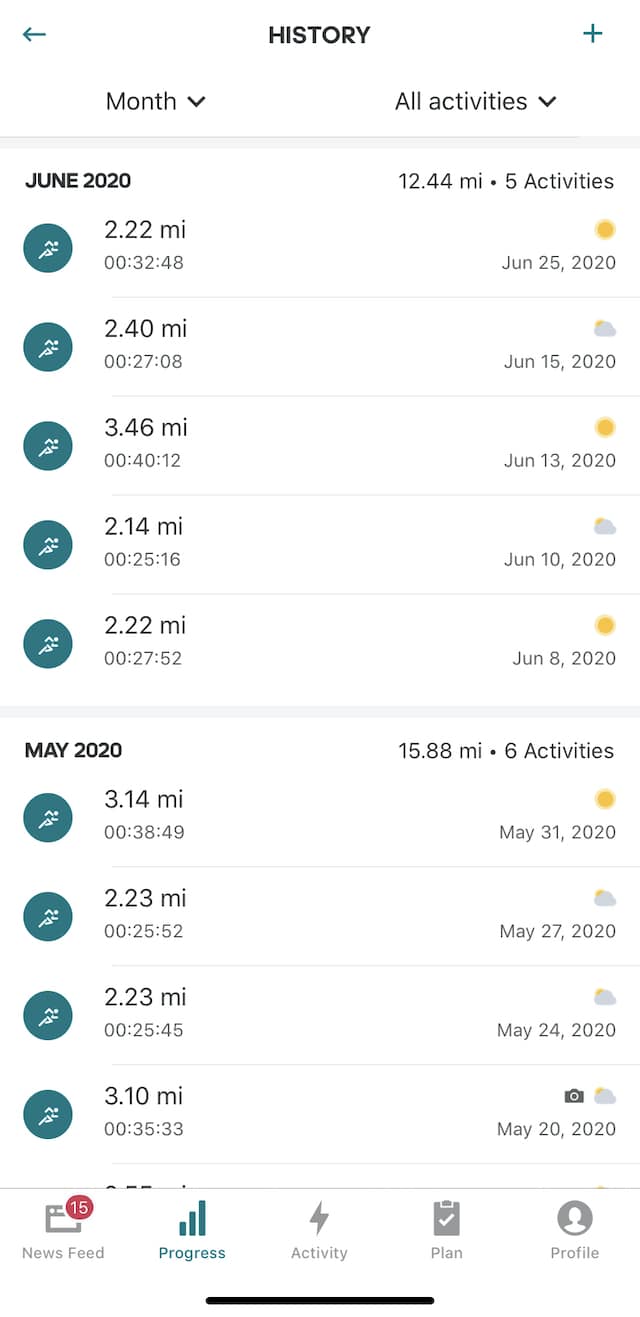Open the Jun 10, 2020 run
640x1317 pixels.
point(320,544)
